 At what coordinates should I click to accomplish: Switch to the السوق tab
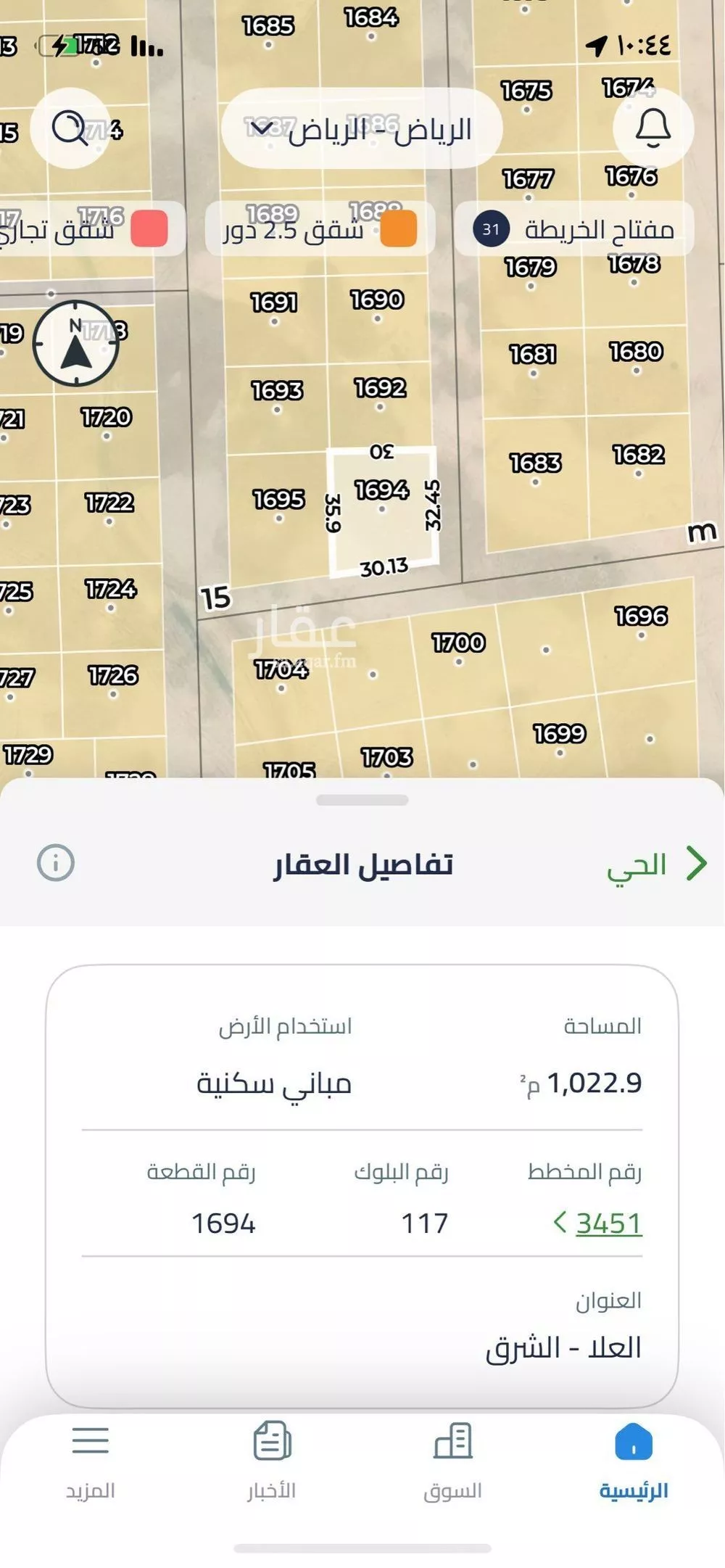pos(452,1458)
